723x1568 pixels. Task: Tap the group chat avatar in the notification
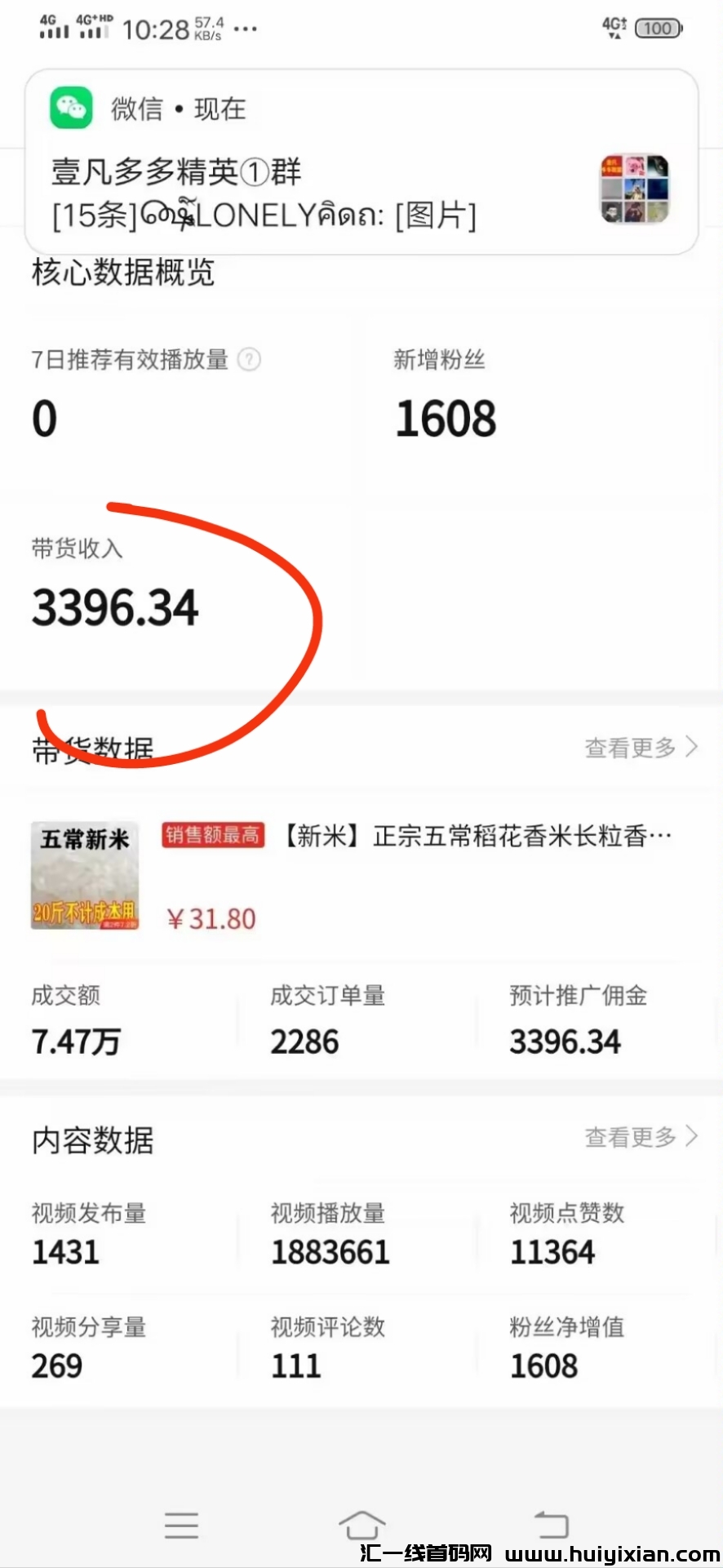tap(634, 189)
